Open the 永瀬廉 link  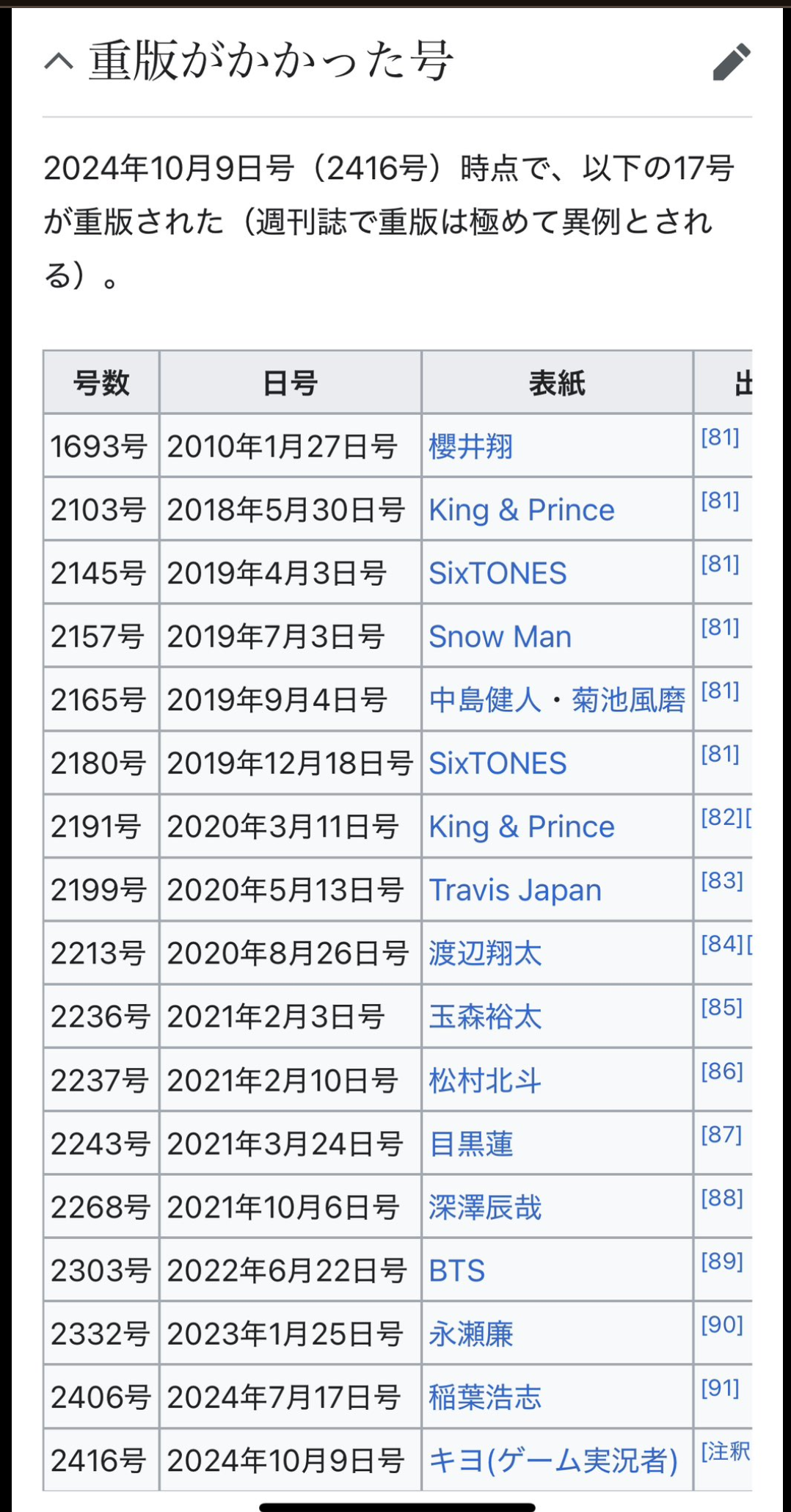470,1334
